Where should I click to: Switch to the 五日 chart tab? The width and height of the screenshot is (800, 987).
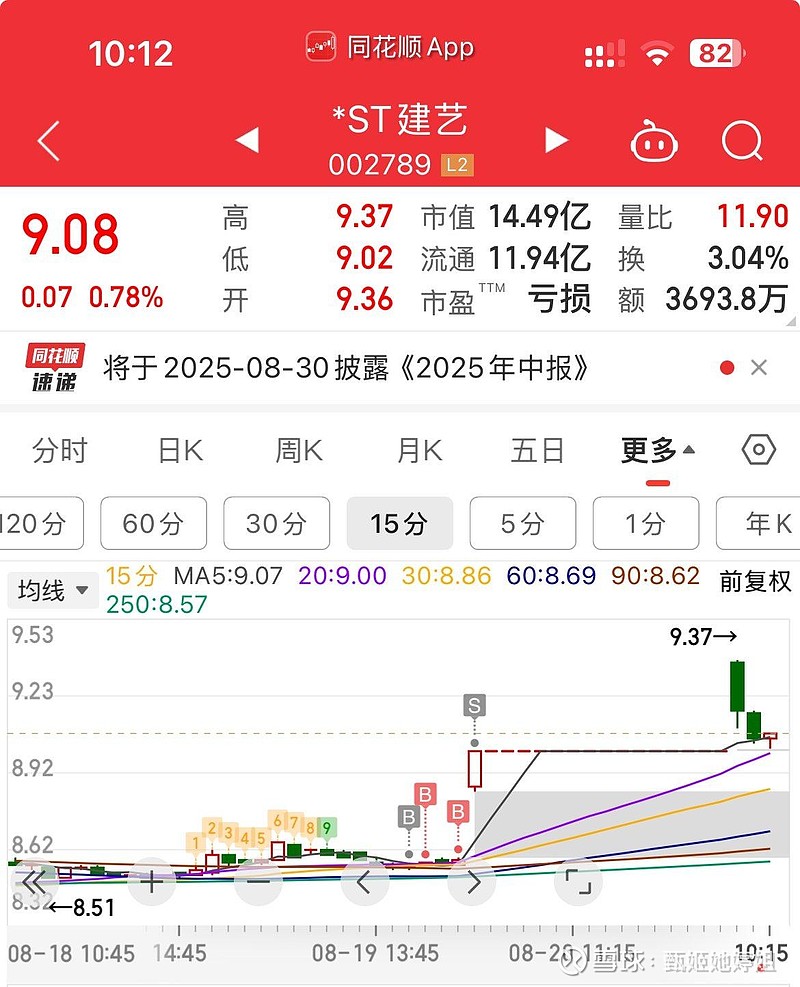click(537, 451)
